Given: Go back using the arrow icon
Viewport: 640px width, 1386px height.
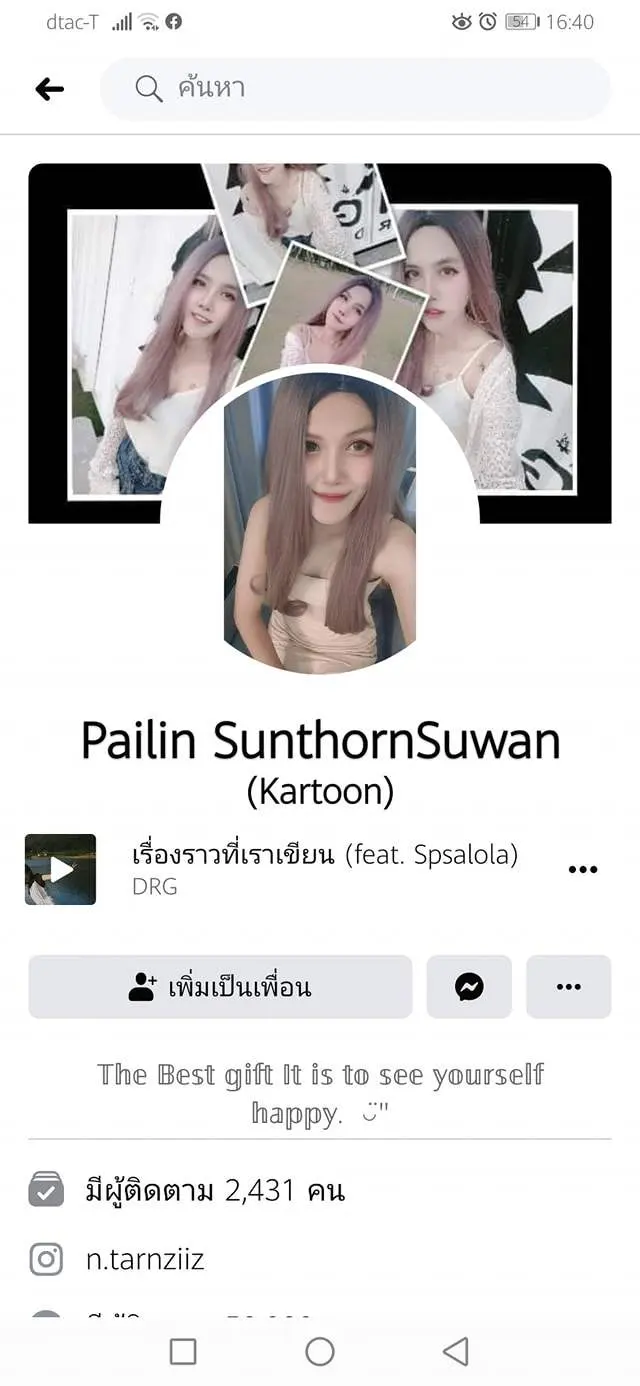Looking at the screenshot, I should (x=49, y=89).
